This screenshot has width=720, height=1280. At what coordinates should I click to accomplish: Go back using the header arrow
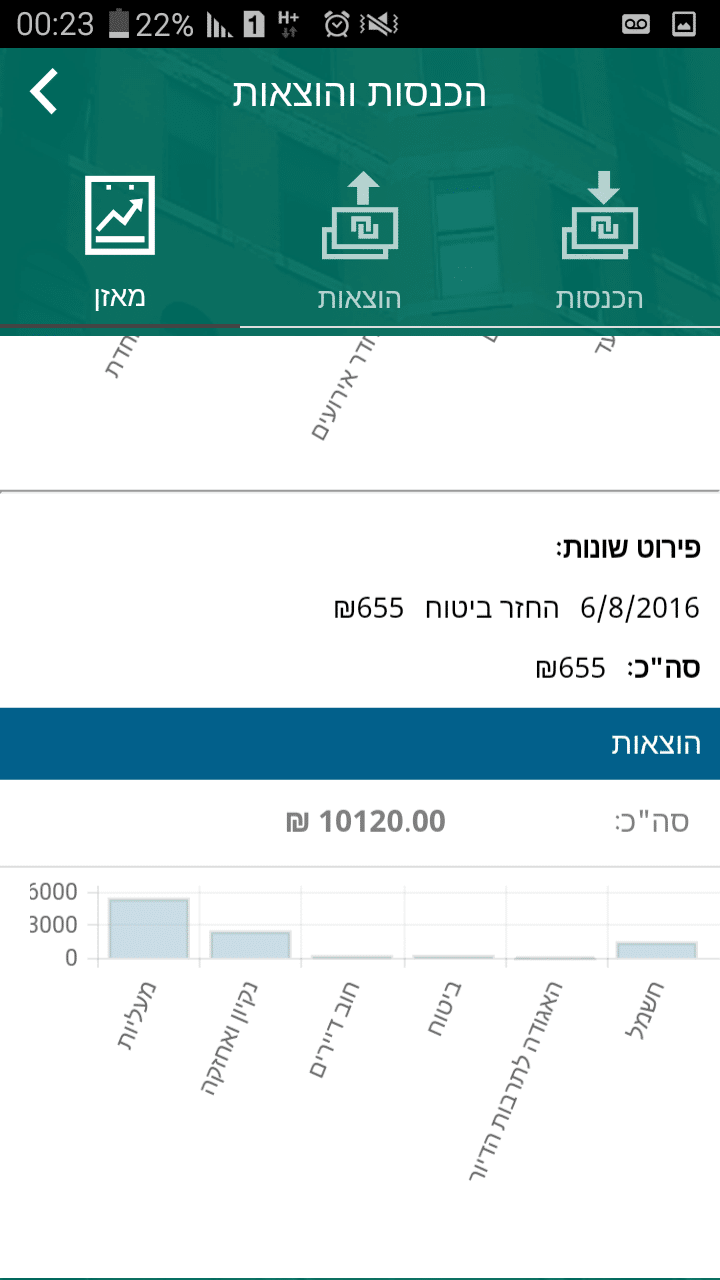(x=44, y=92)
